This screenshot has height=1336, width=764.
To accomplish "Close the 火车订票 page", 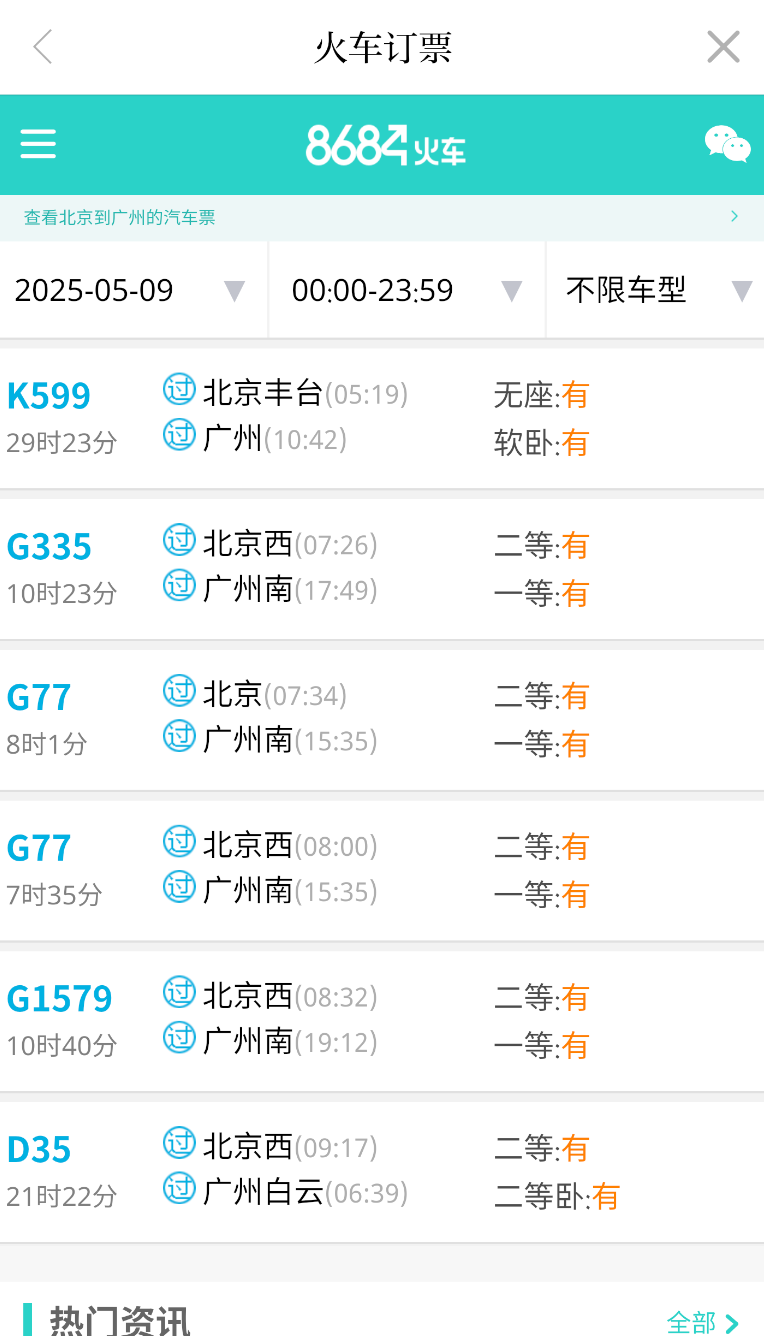I will (x=723, y=47).
